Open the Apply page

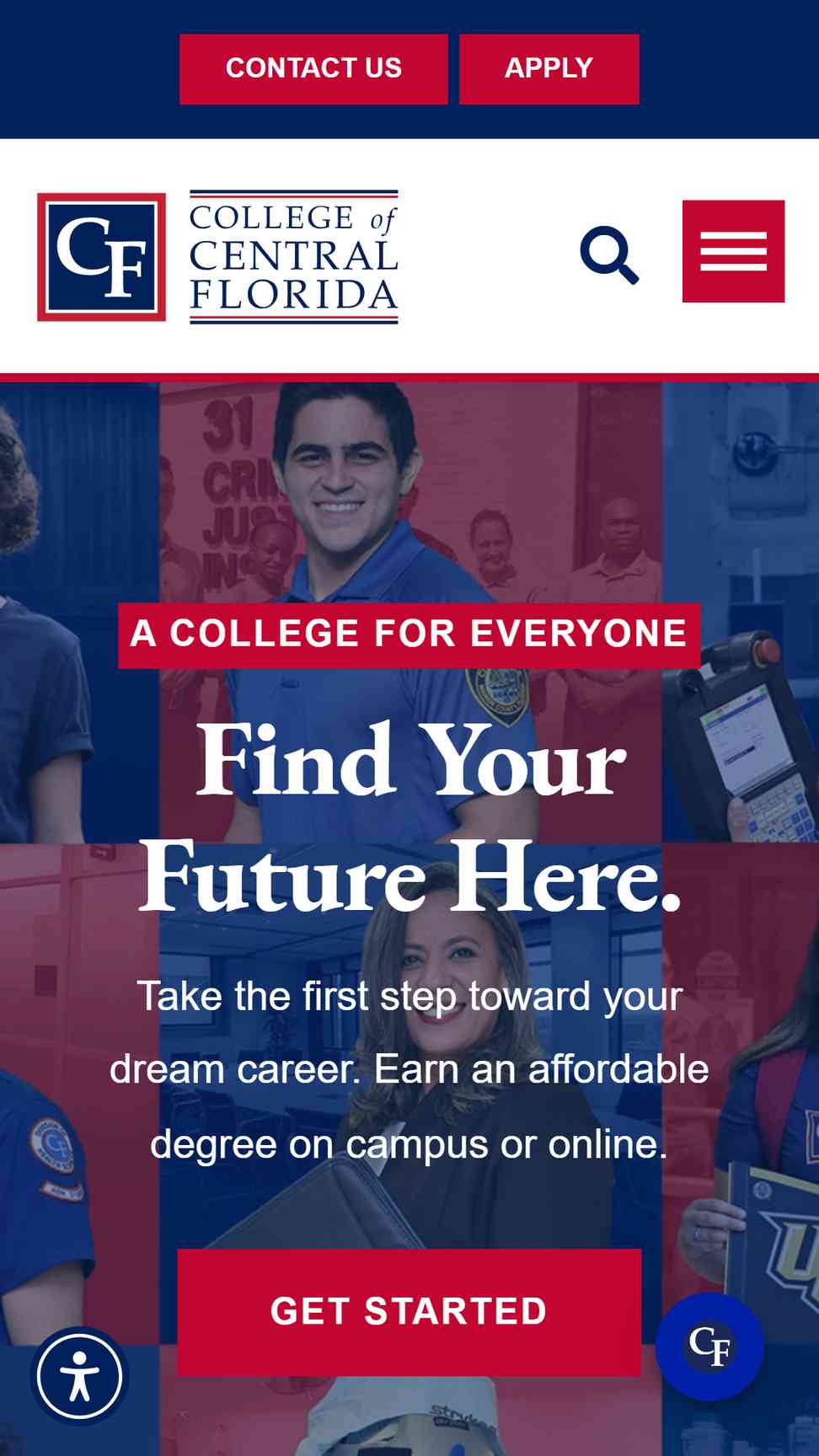549,69
